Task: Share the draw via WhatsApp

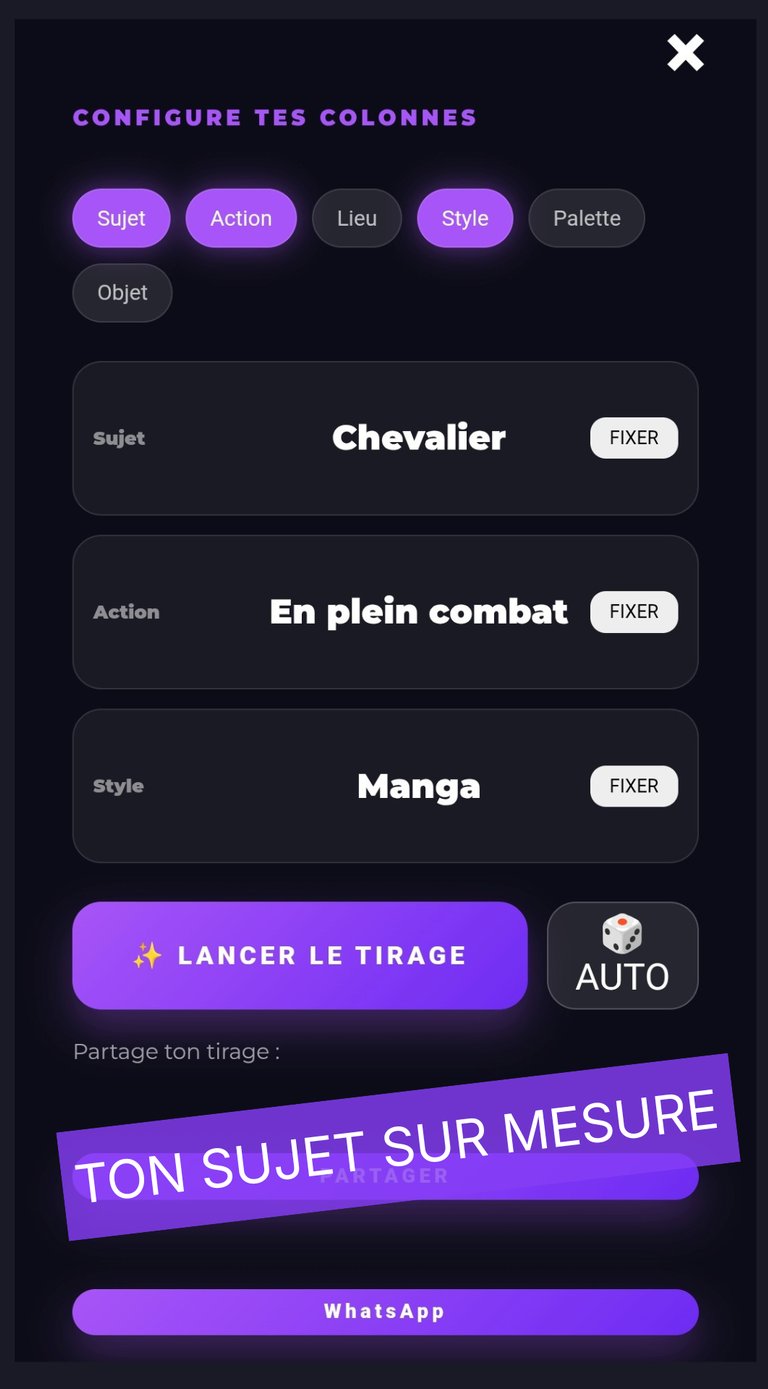Action: [385, 1312]
